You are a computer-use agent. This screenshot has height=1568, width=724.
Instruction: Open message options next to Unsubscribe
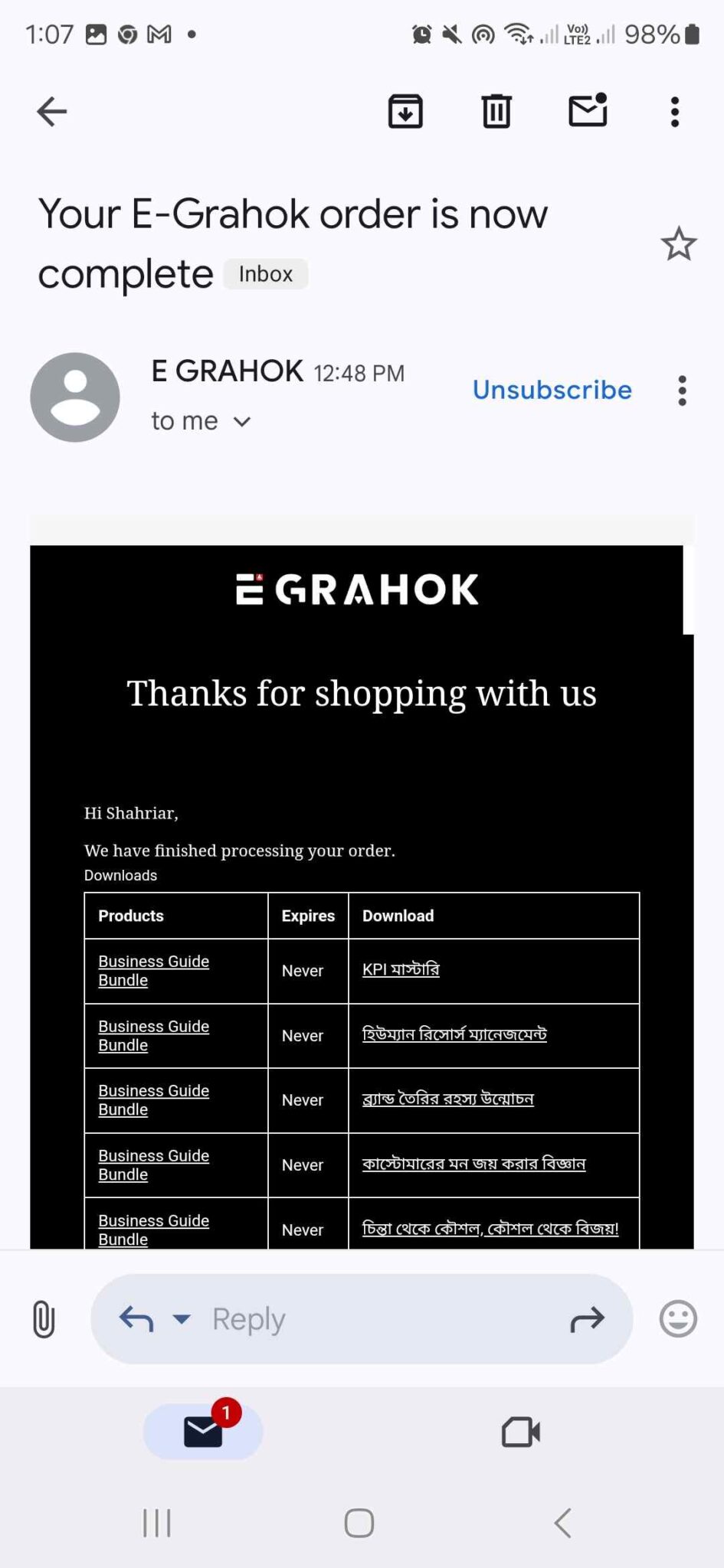682,390
